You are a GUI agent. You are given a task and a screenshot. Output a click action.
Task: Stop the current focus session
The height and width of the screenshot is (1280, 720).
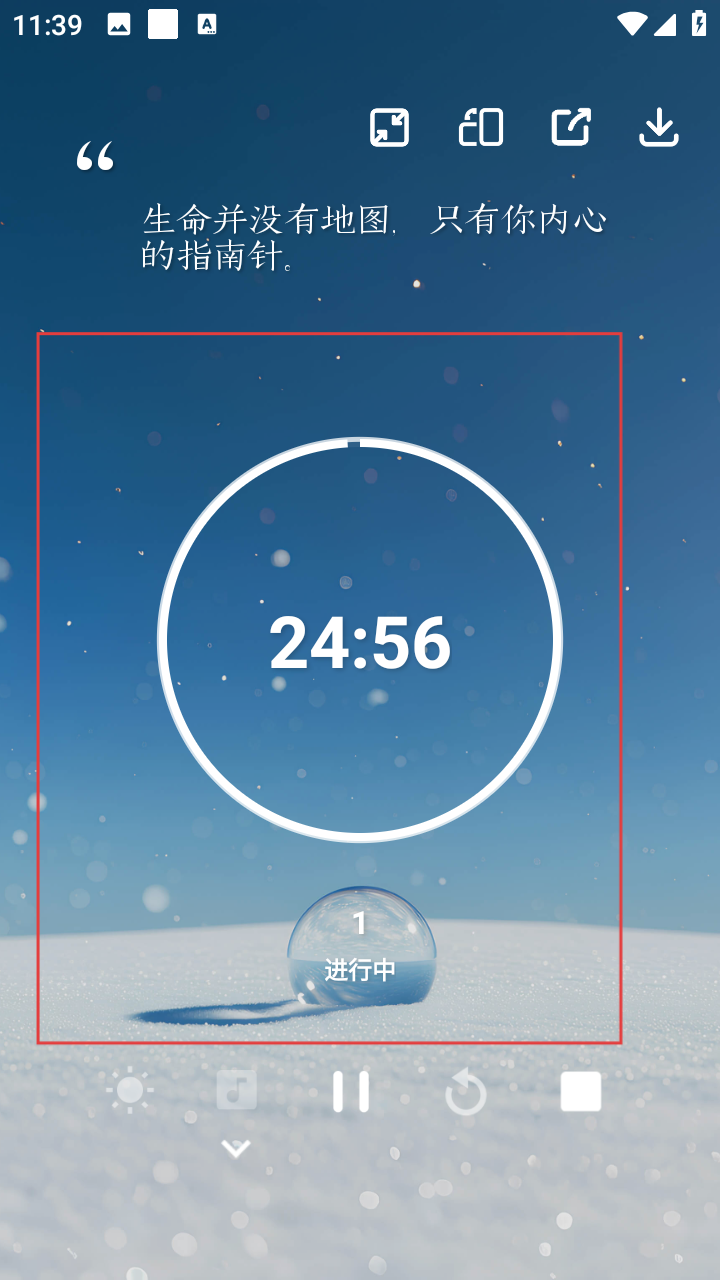click(581, 1091)
